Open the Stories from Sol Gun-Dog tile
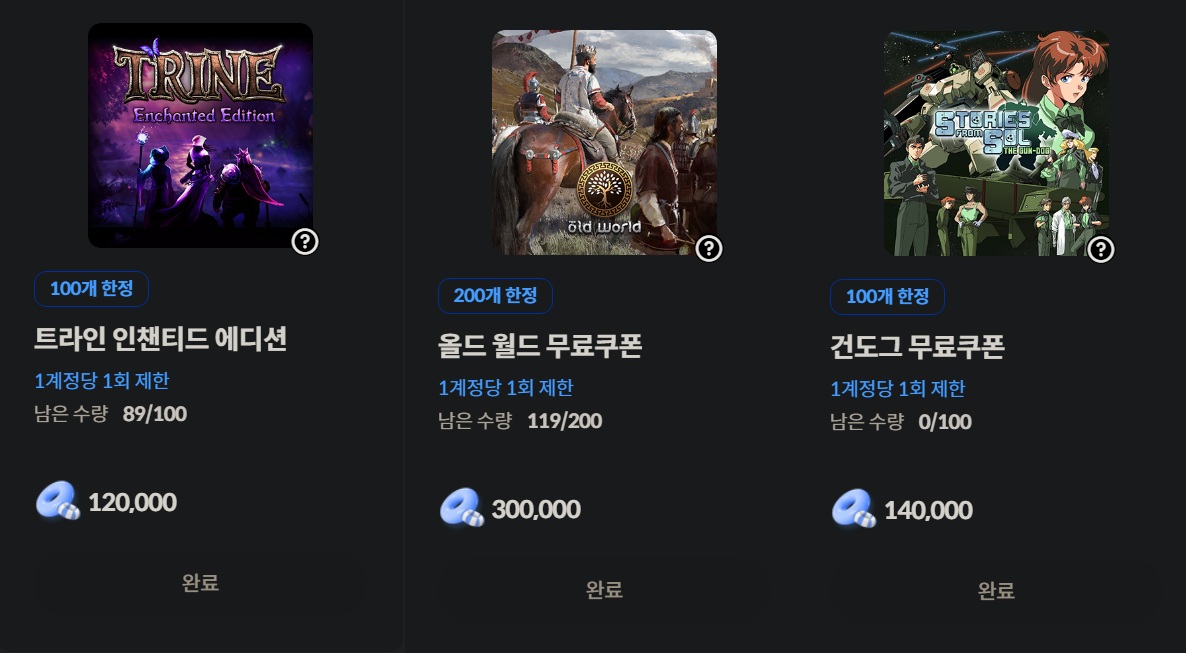Screen dimensions: 1191x653 (x=996, y=142)
